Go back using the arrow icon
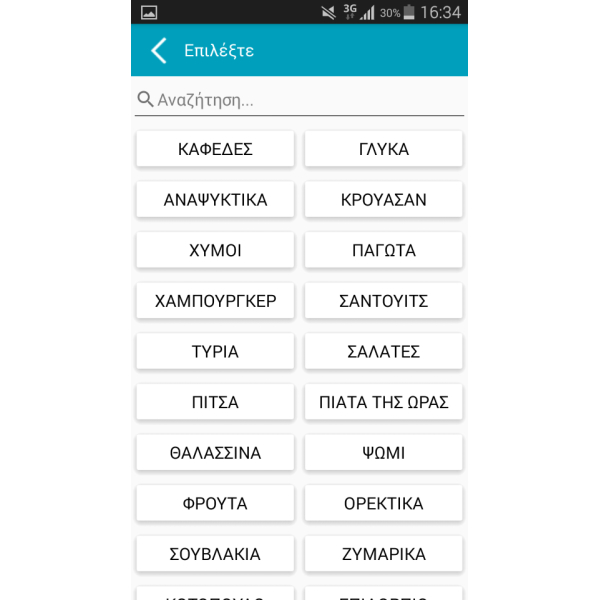 point(158,51)
